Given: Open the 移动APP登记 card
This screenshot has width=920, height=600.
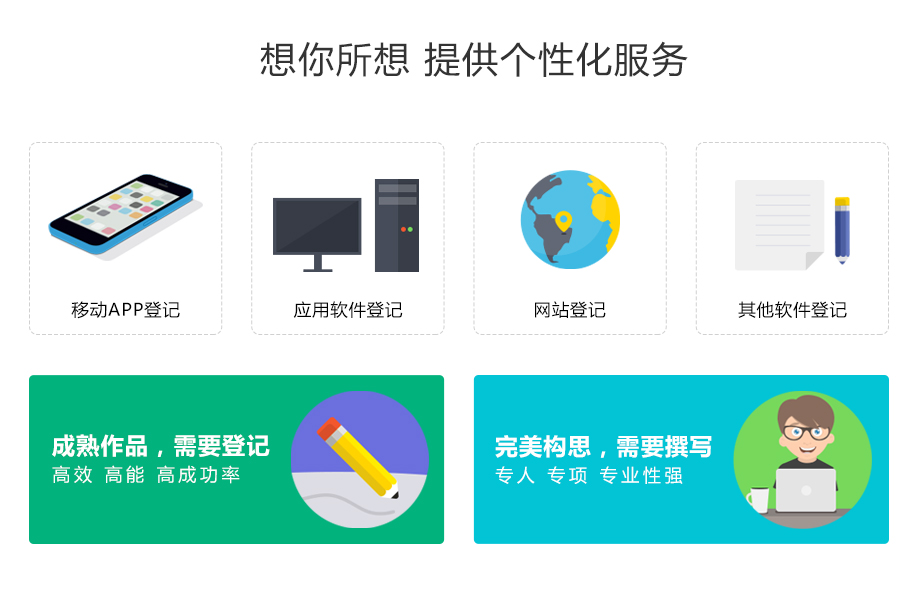Looking at the screenshot, I should point(125,238).
